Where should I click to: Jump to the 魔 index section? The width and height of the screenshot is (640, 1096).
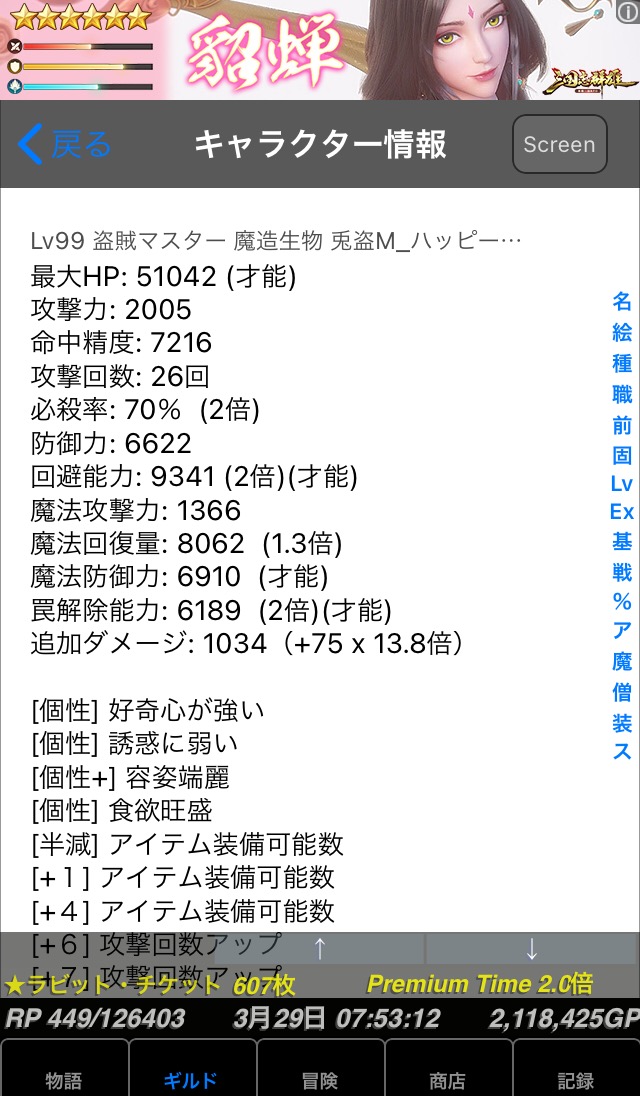tap(622, 661)
